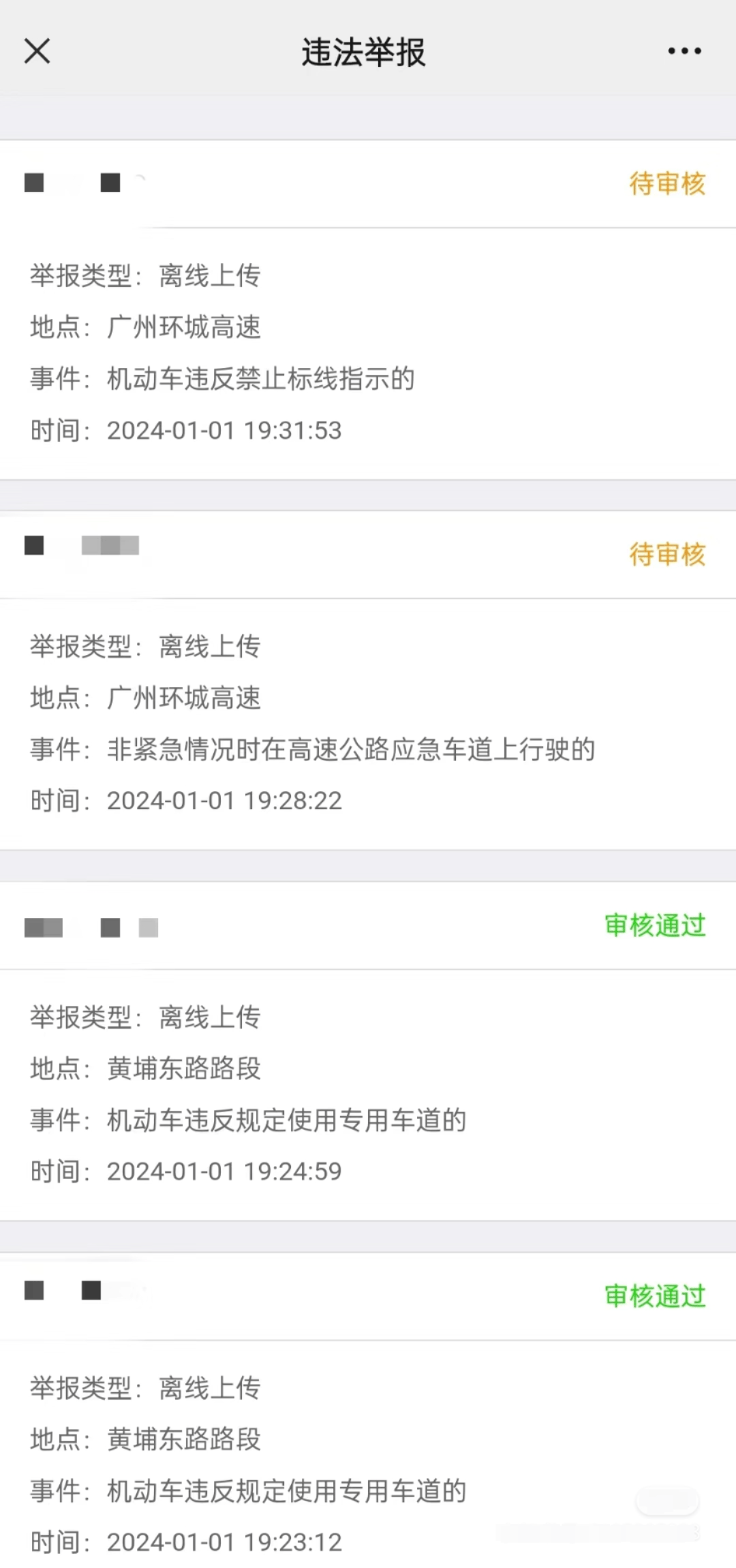Screen dimensions: 736x1568
Task: Tap the timestamp 2024-01-01 19:23:12
Action: [x=224, y=1542]
